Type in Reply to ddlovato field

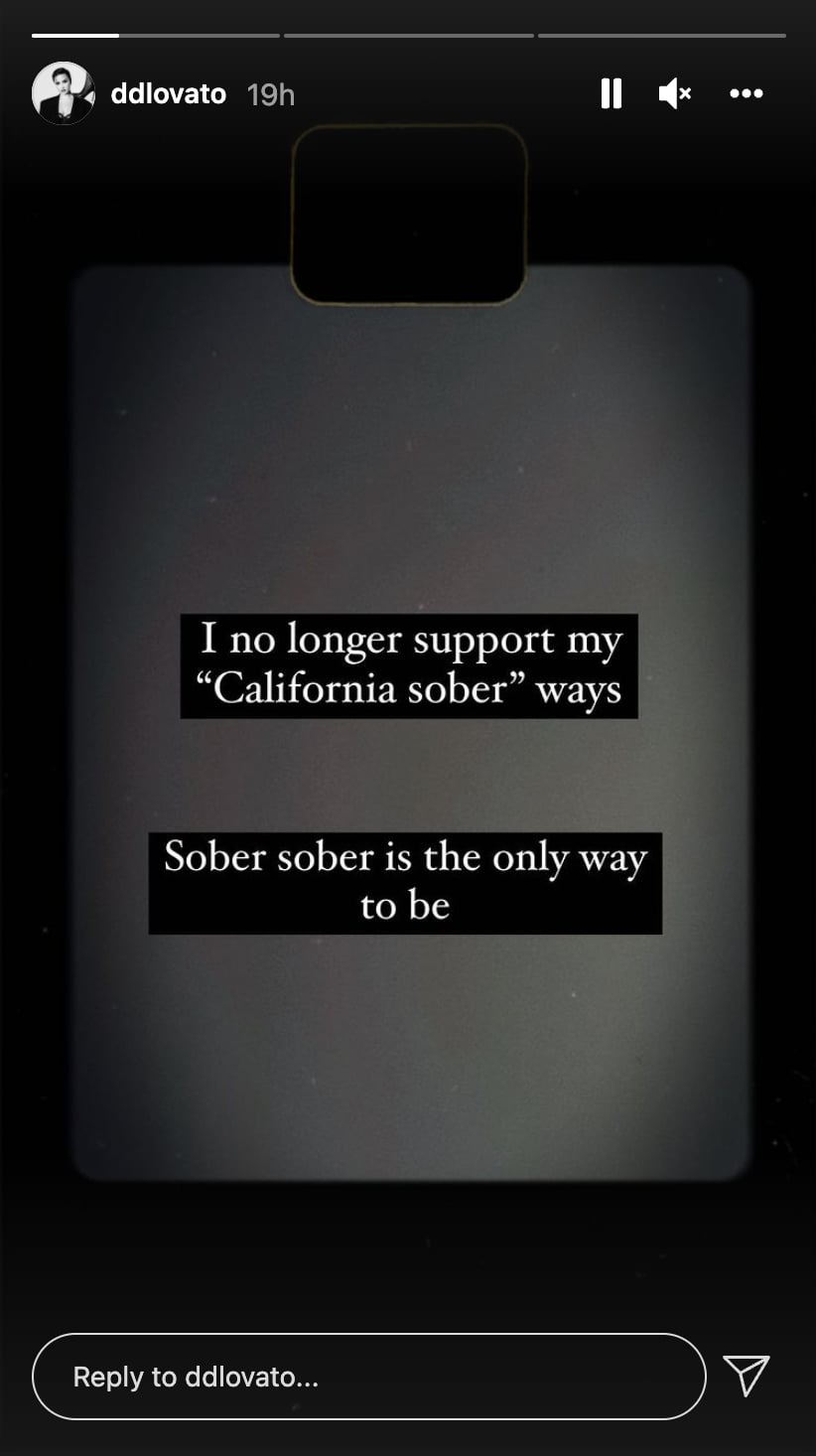coord(369,1377)
